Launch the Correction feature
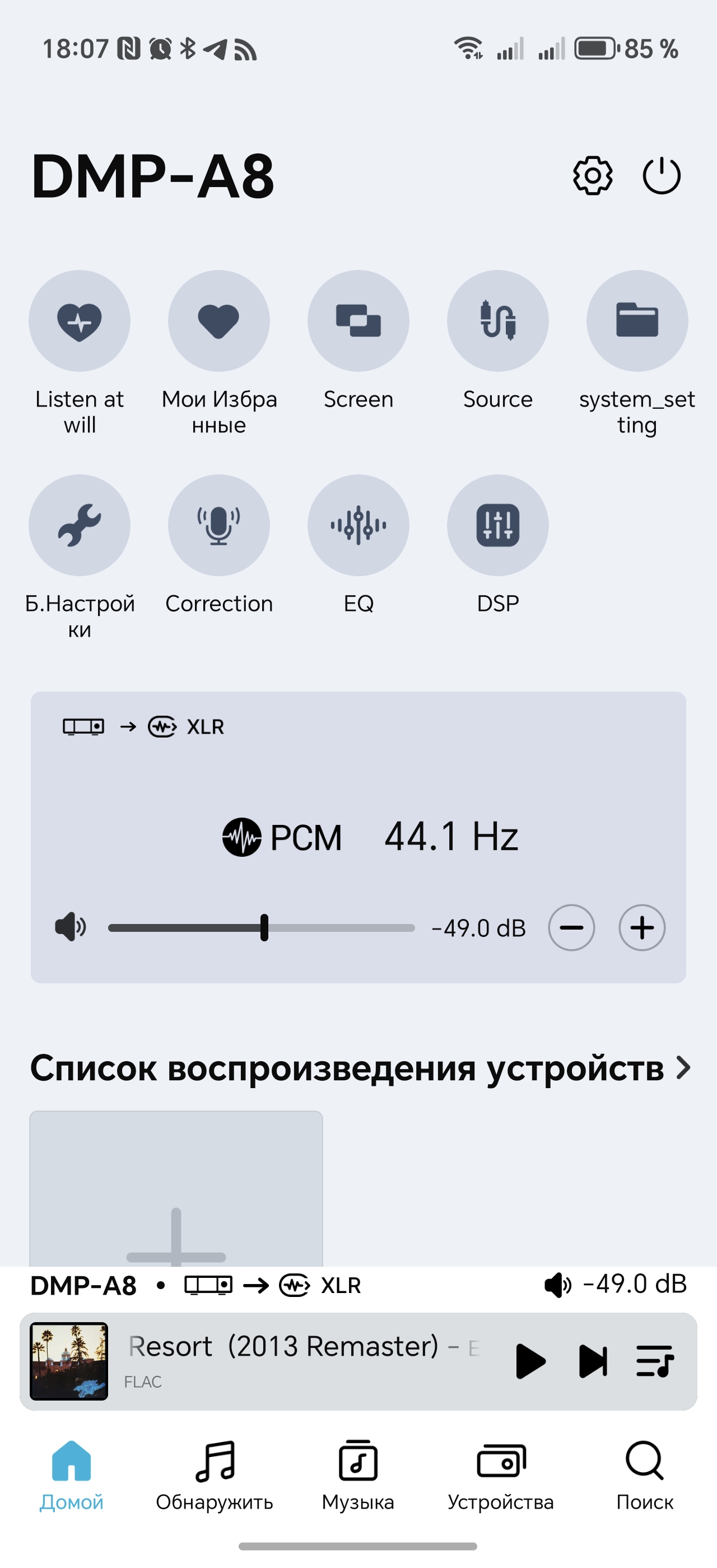The height and width of the screenshot is (1568, 717). point(218,525)
